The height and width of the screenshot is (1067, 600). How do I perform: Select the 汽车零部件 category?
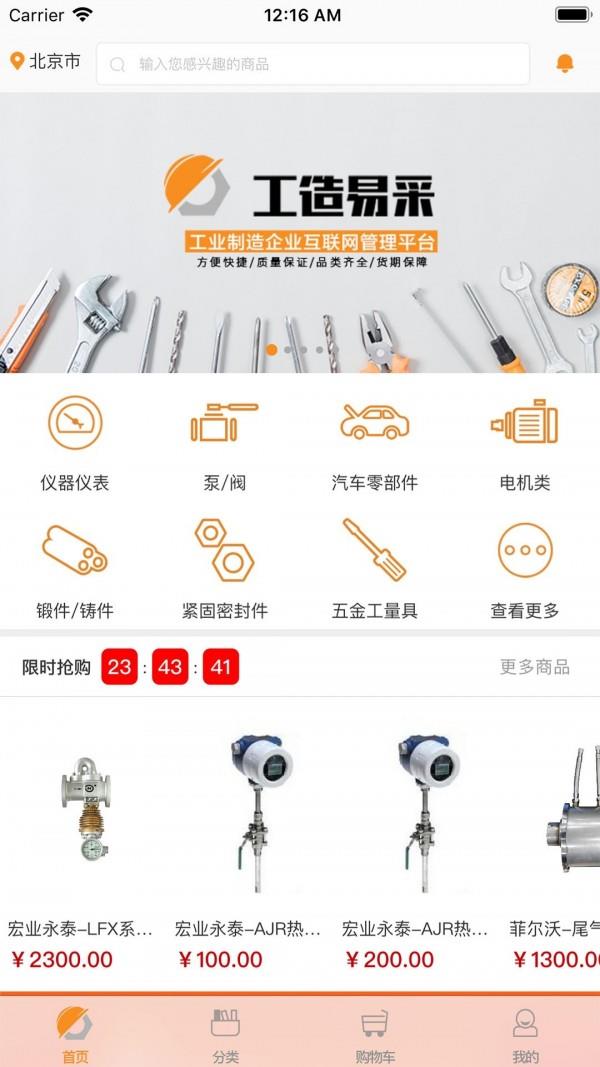click(375, 441)
